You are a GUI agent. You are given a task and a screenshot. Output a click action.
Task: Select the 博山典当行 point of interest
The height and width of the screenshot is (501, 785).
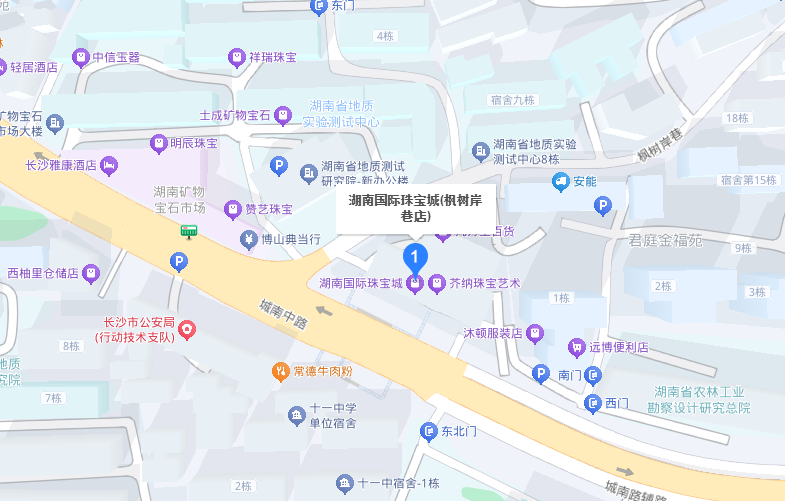coord(249,239)
